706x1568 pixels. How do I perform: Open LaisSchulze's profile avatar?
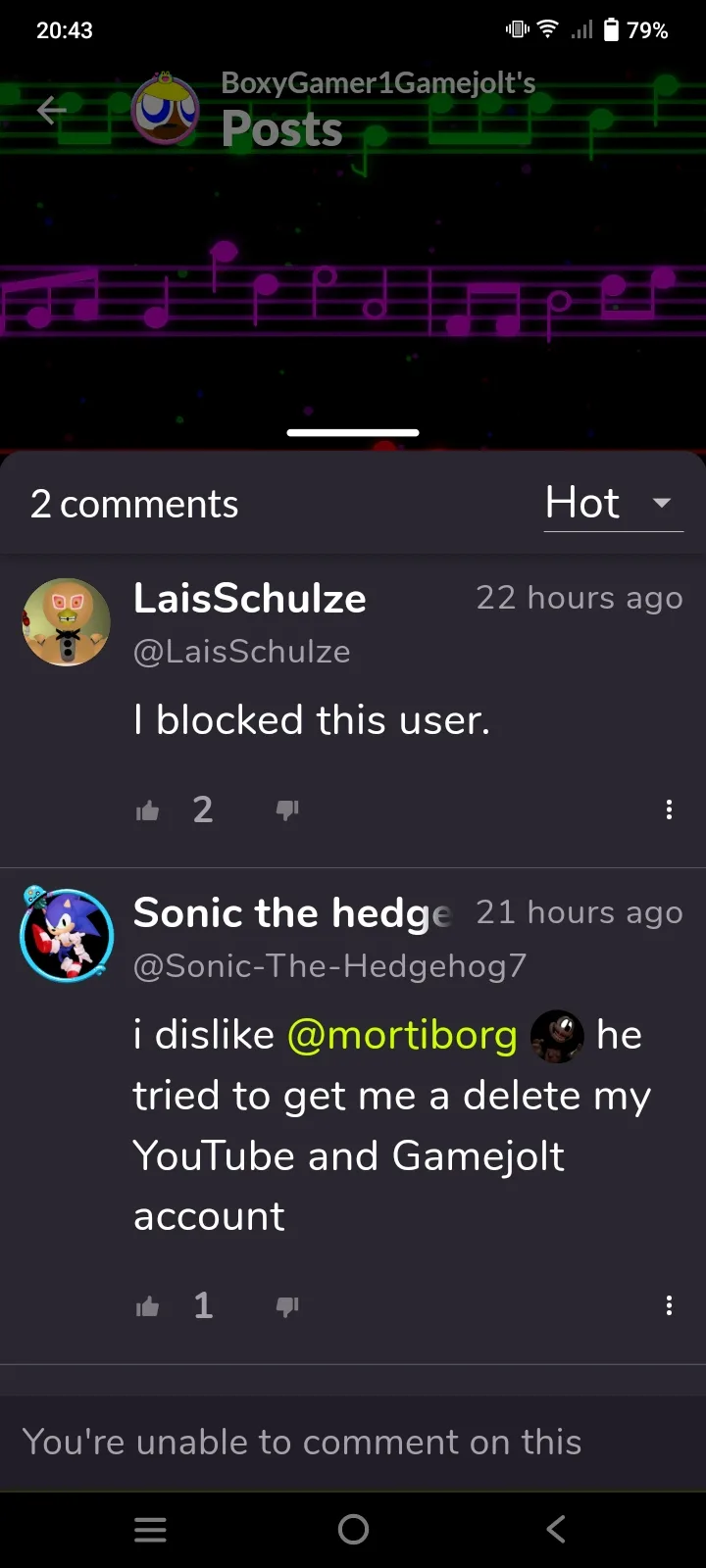(x=67, y=622)
